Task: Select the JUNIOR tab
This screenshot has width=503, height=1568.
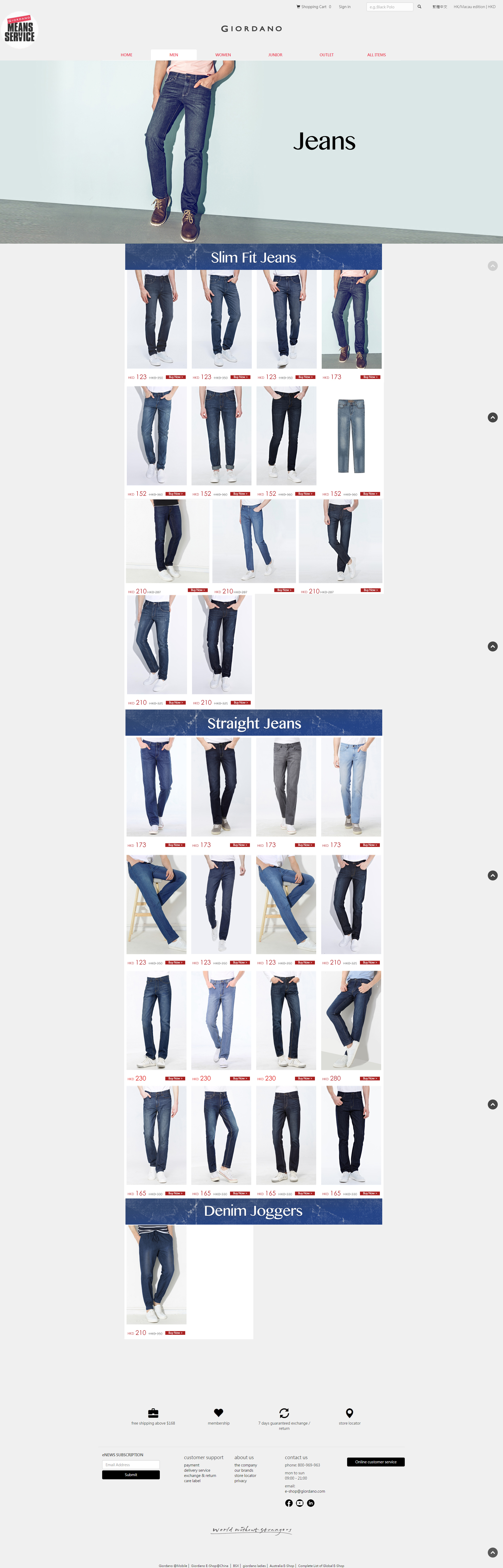Action: (x=275, y=55)
